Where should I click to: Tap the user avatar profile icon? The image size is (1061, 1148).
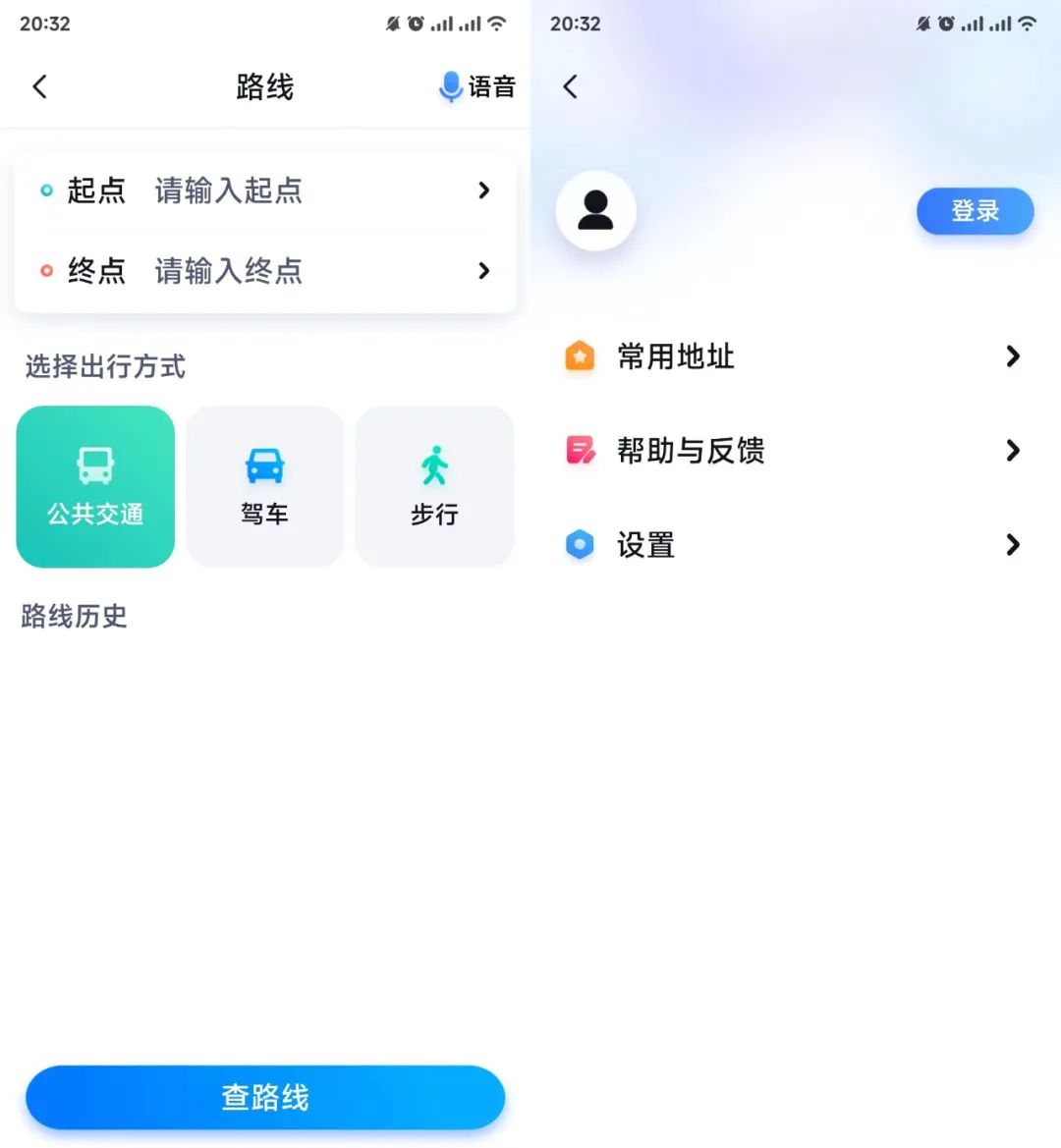pos(595,210)
